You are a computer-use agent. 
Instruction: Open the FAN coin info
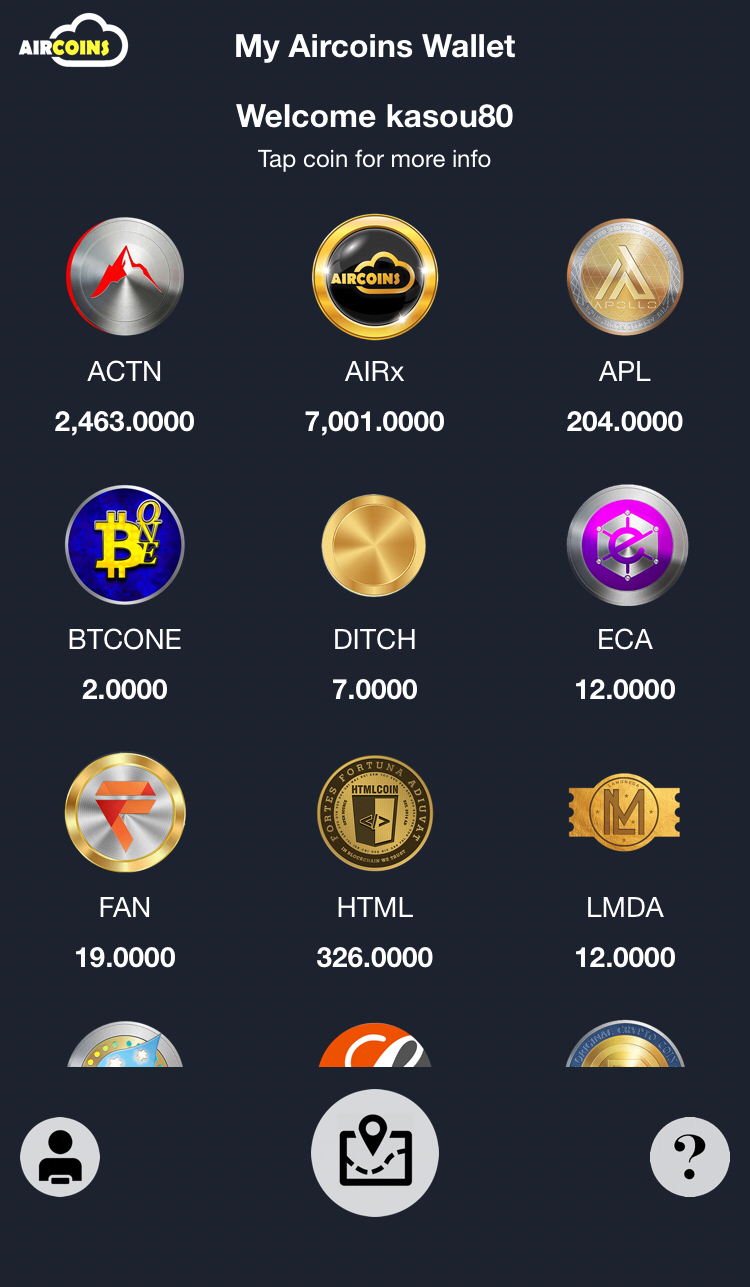(x=125, y=813)
